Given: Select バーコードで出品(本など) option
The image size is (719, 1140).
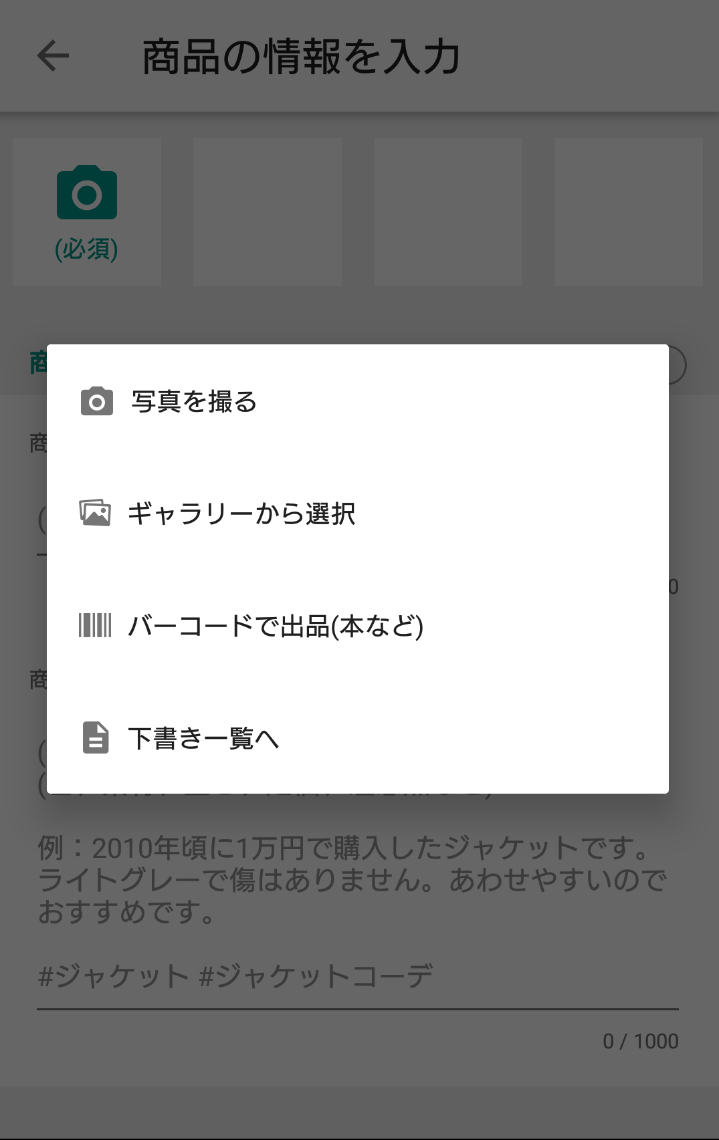Looking at the screenshot, I should point(275,627).
